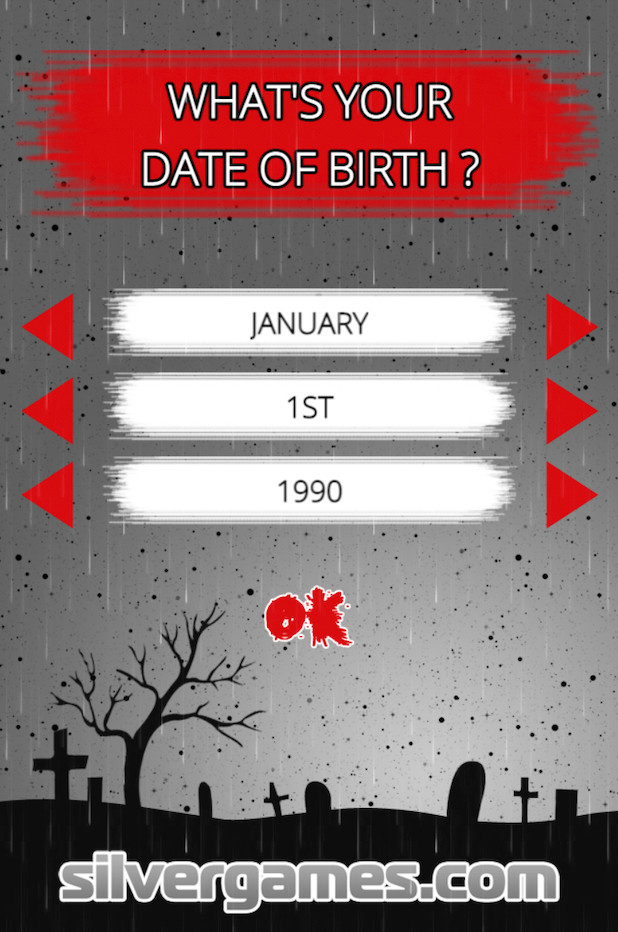Go to previous month before January
The height and width of the screenshot is (932, 618).
pyautogui.click(x=50, y=326)
